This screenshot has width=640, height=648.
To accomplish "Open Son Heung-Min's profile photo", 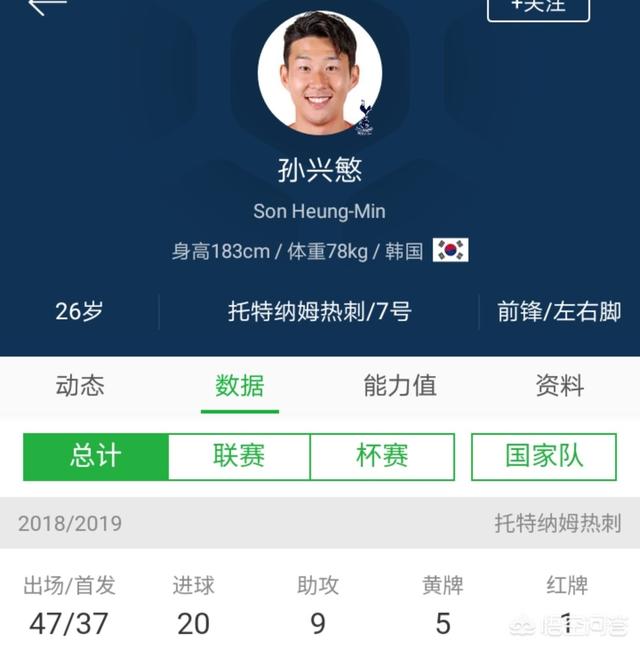I will 320,73.
